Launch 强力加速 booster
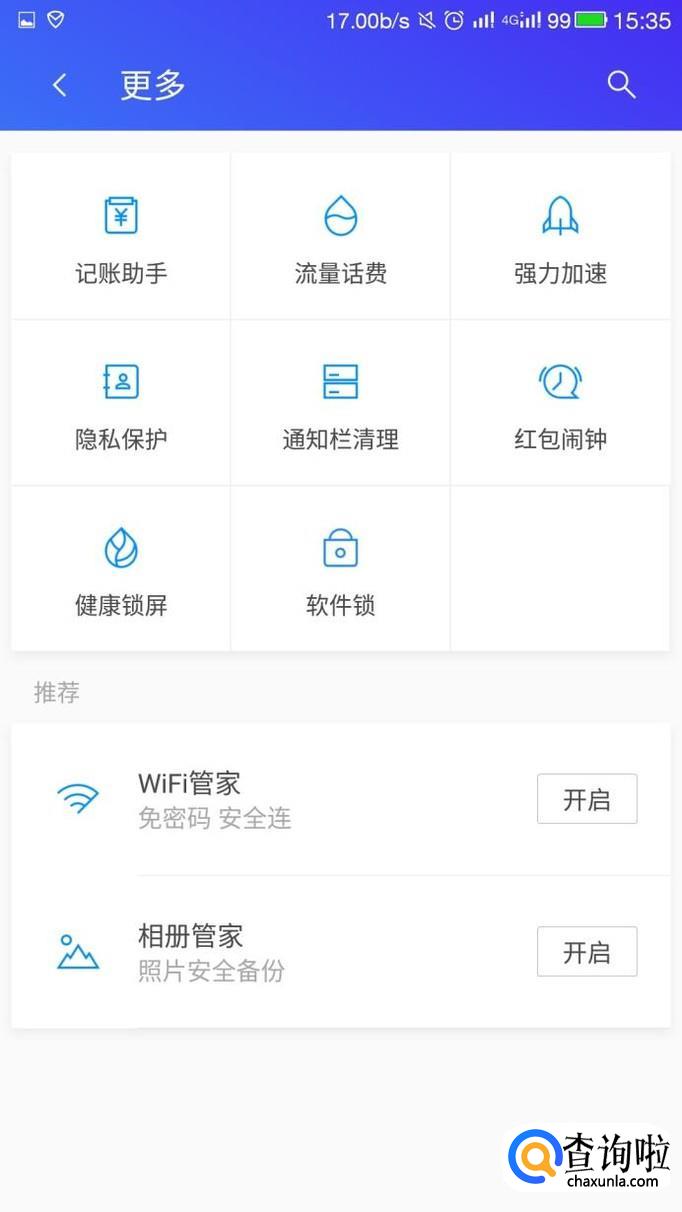Image resolution: width=682 pixels, height=1212 pixels. click(x=560, y=237)
